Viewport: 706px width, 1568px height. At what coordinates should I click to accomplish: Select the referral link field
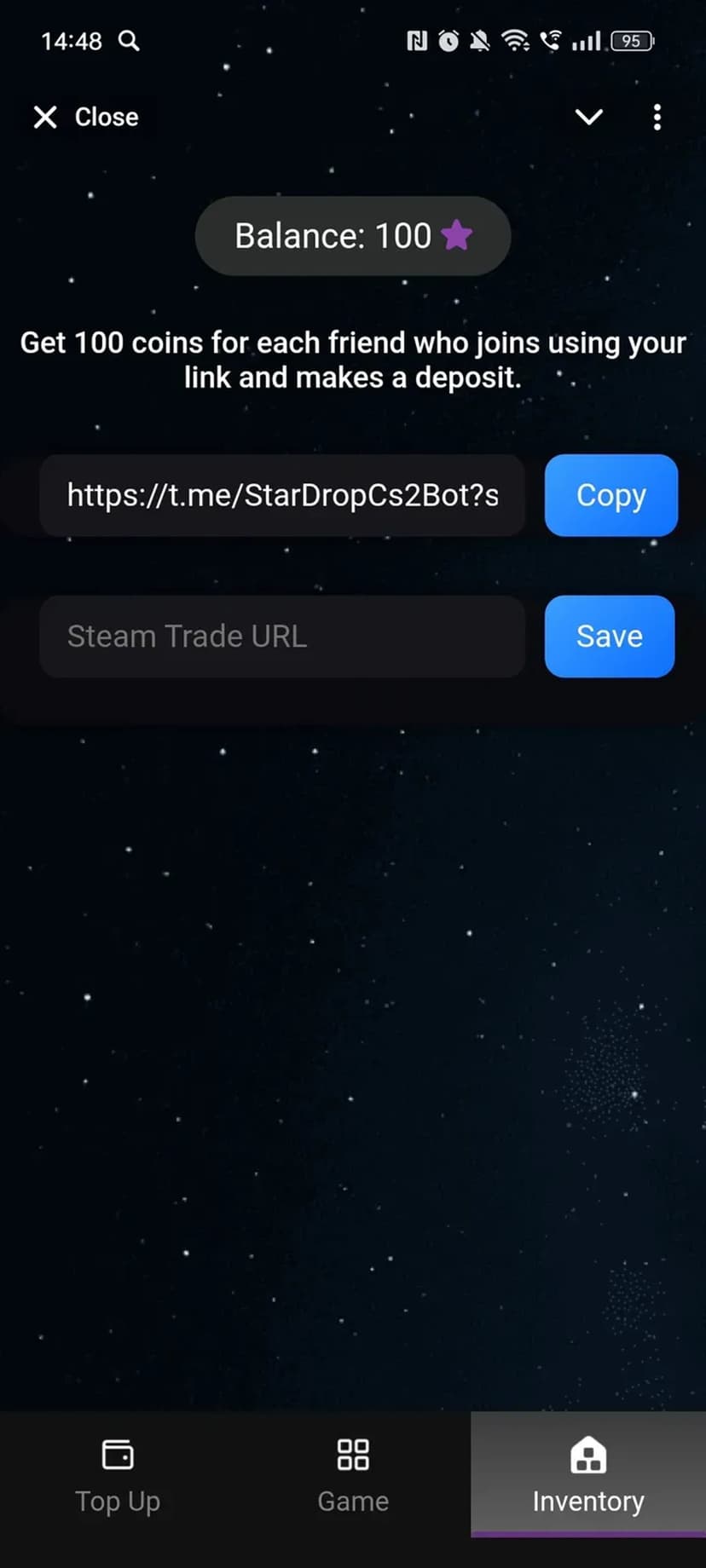click(x=281, y=495)
